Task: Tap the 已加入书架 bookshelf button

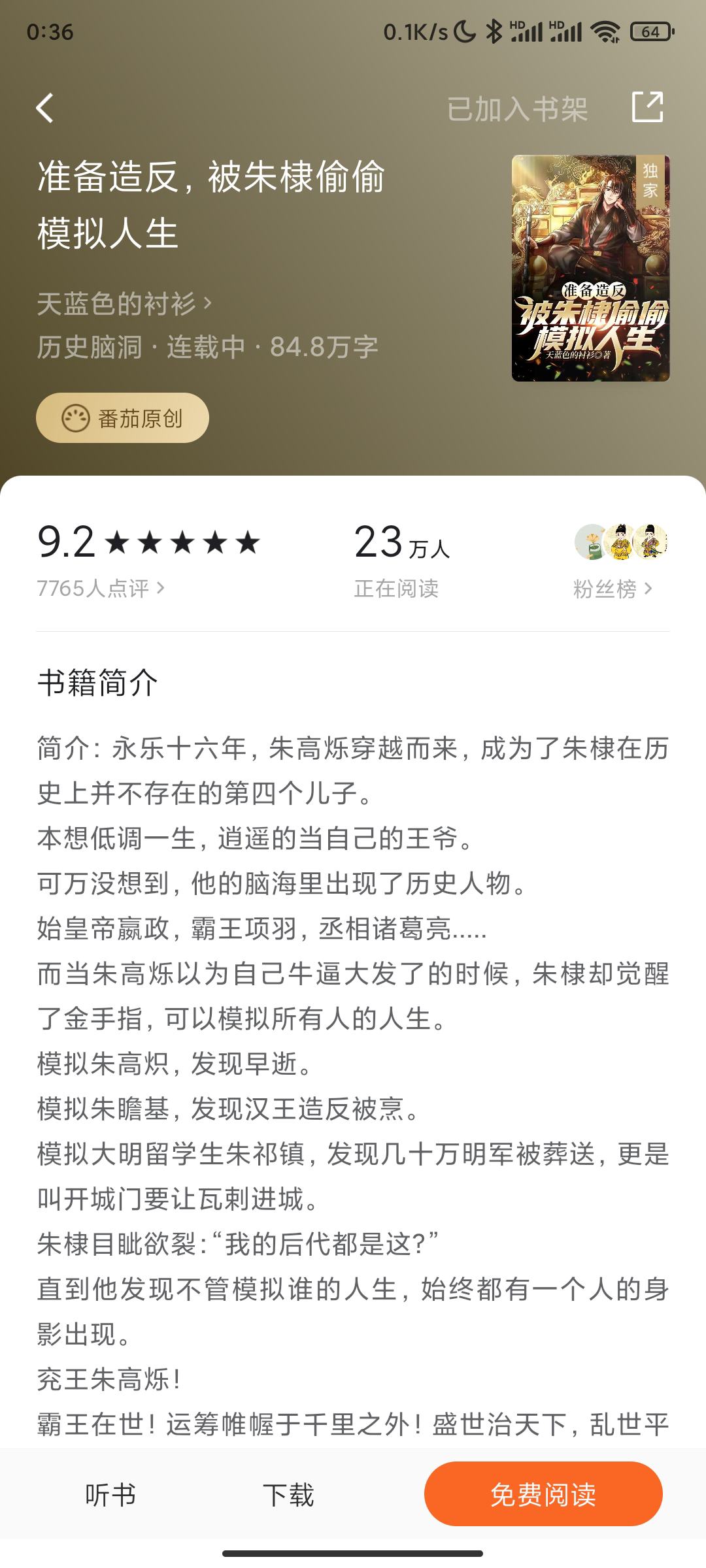Action: [x=517, y=109]
